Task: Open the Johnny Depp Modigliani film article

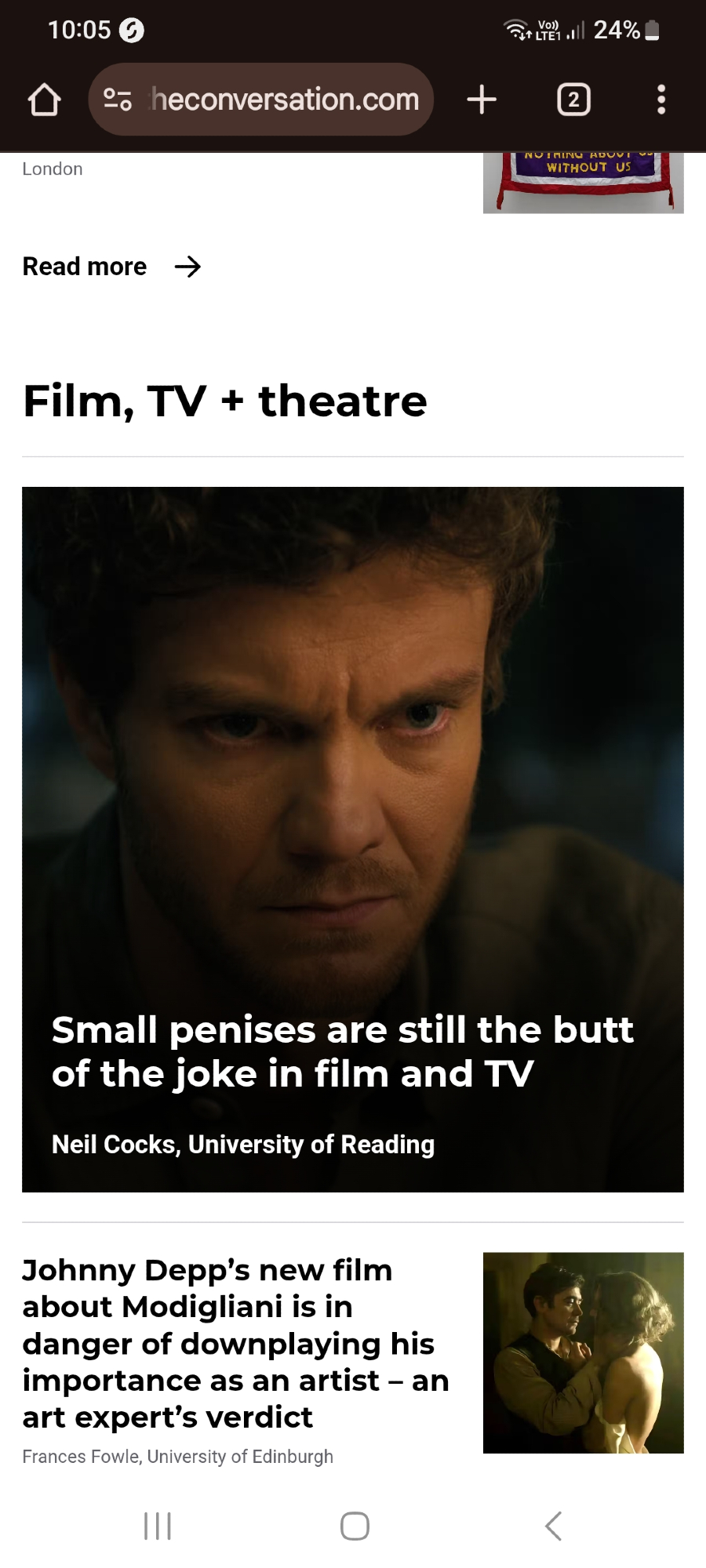Action: pyautogui.click(x=235, y=1342)
